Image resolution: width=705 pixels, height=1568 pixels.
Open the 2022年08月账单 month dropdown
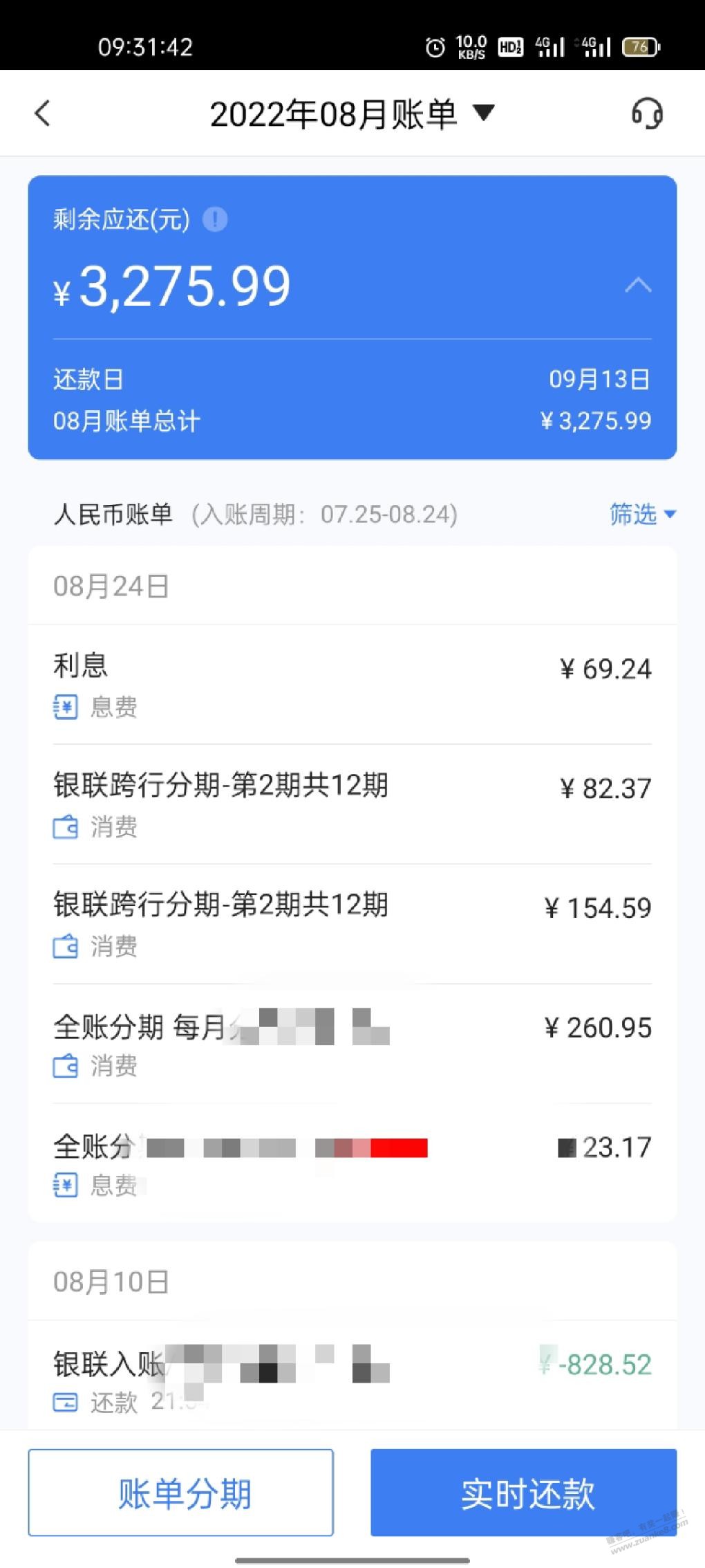352,114
